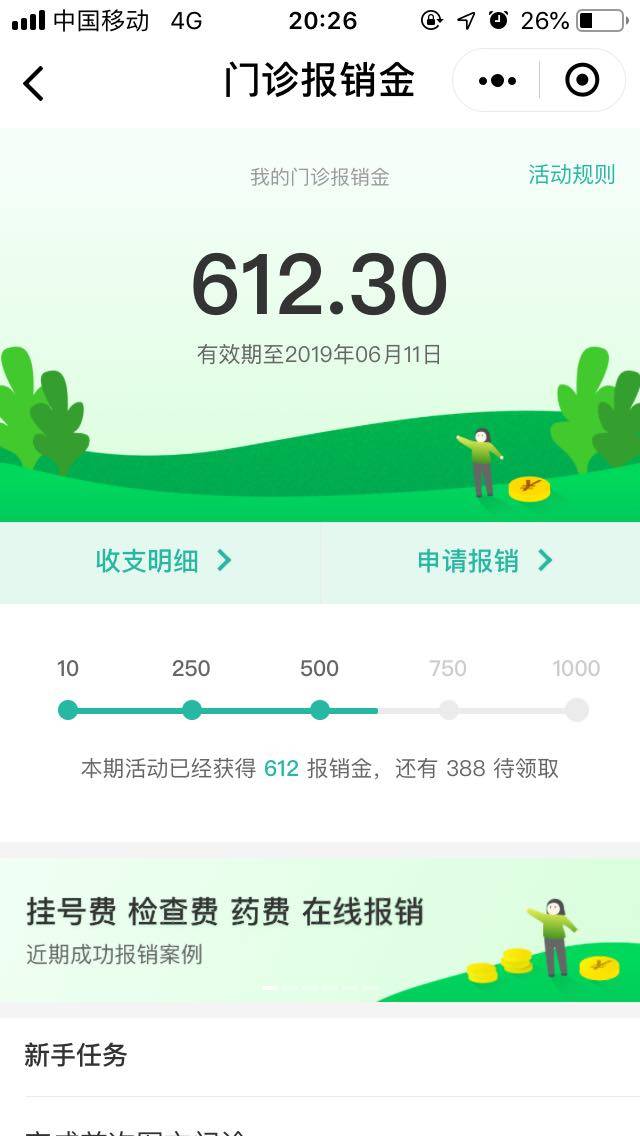Open 收支明细 income and expense details
Image resolution: width=640 pixels, height=1136 pixels.
pos(162,561)
